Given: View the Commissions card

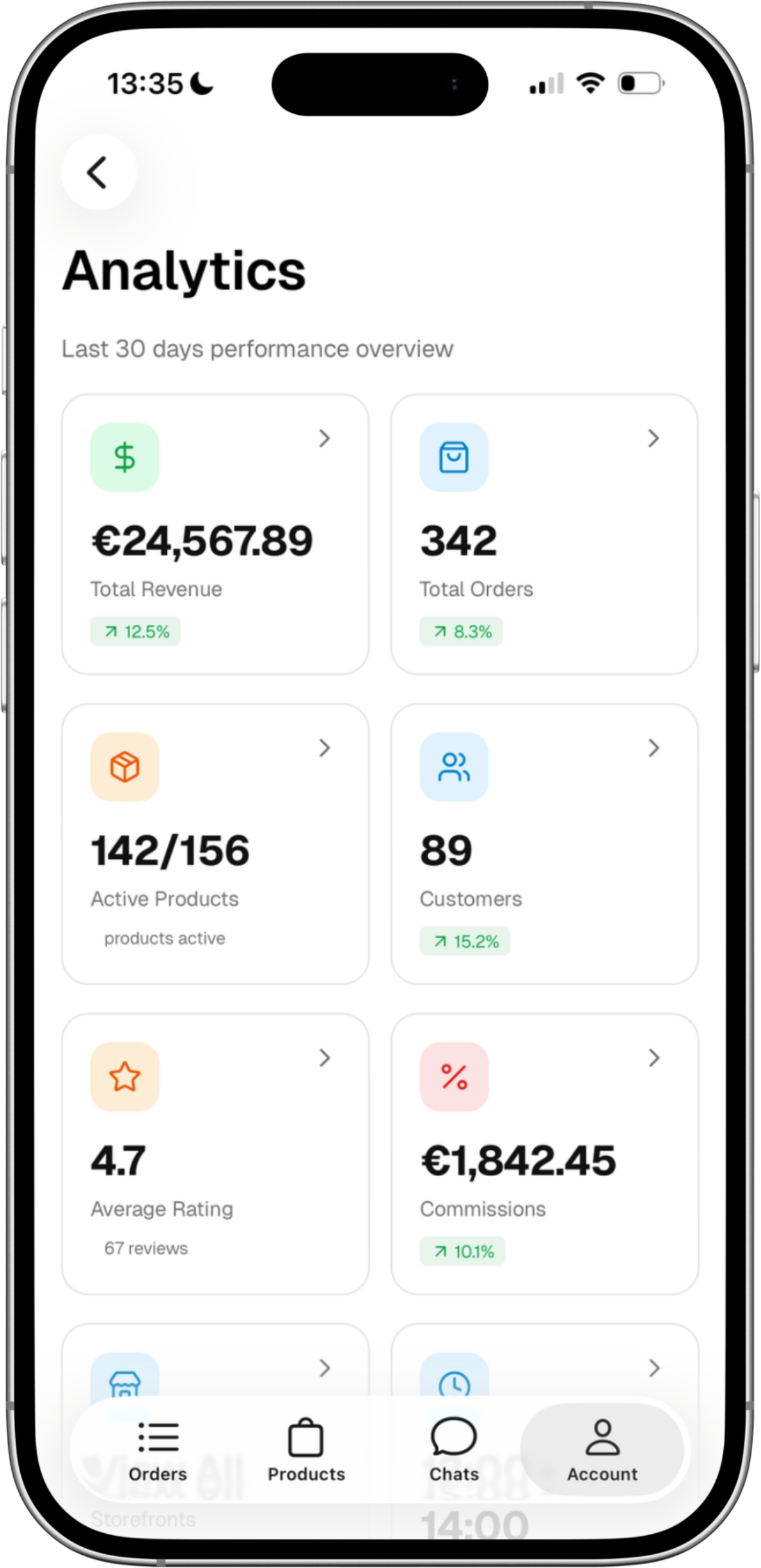Looking at the screenshot, I should (544, 1153).
